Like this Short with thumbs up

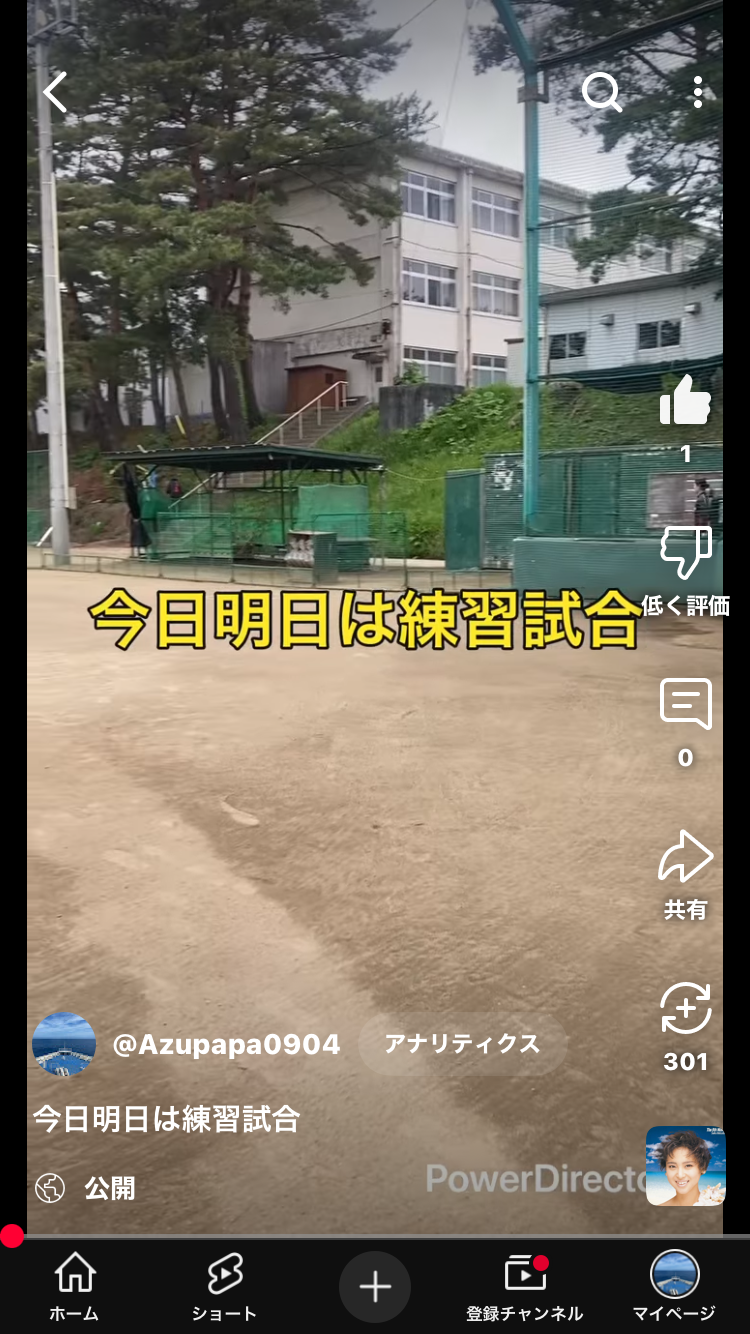685,402
